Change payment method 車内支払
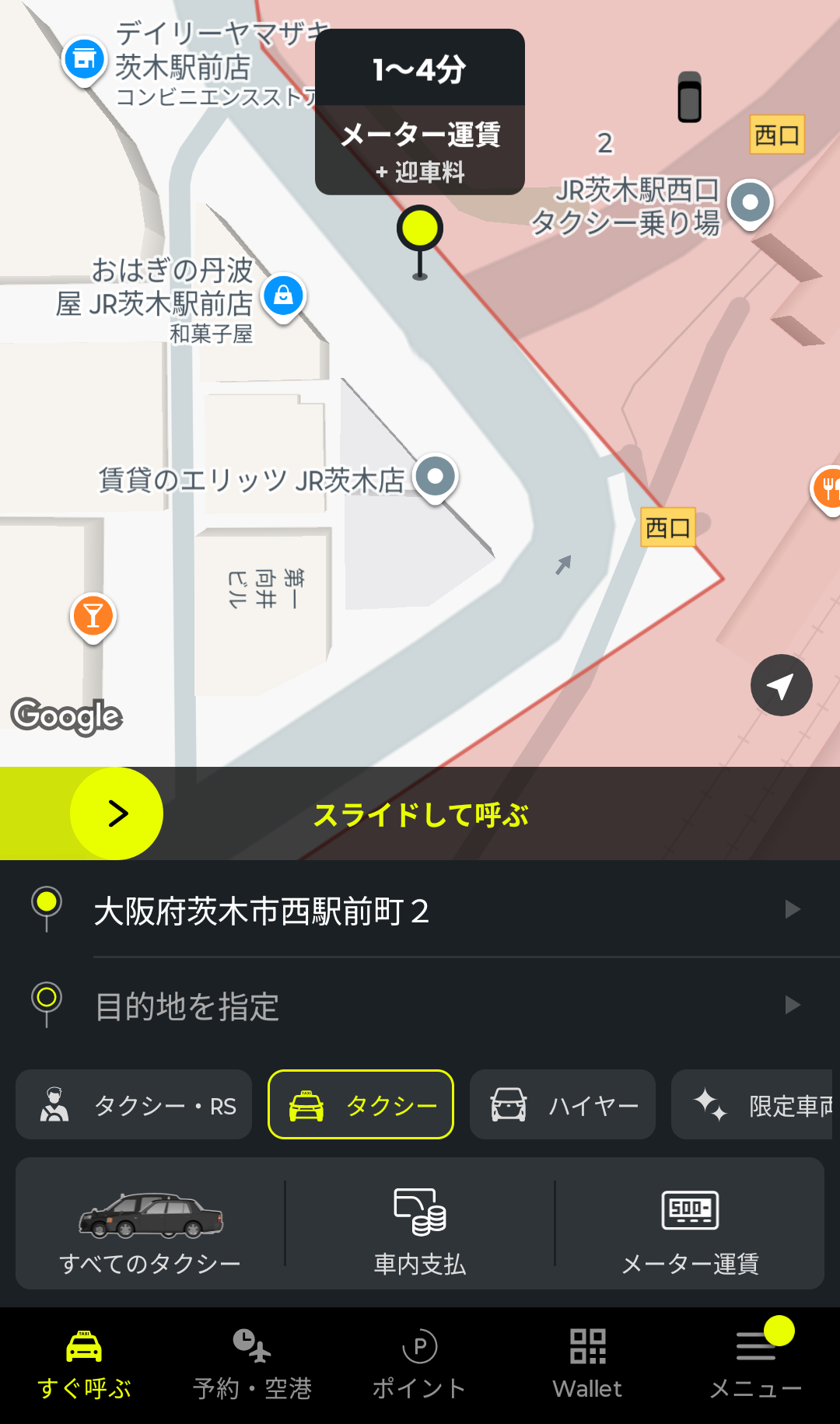This screenshot has height=1424, width=840. click(420, 1223)
